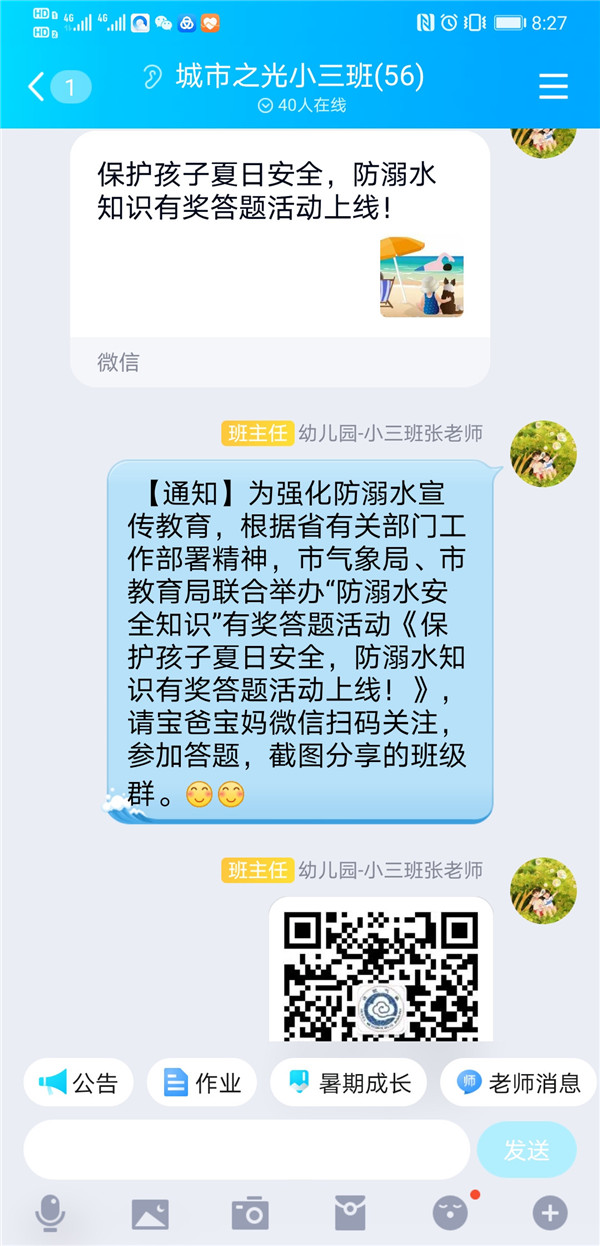The width and height of the screenshot is (600, 1246).
Task: Open the photo gallery picker
Action: coord(150,1214)
